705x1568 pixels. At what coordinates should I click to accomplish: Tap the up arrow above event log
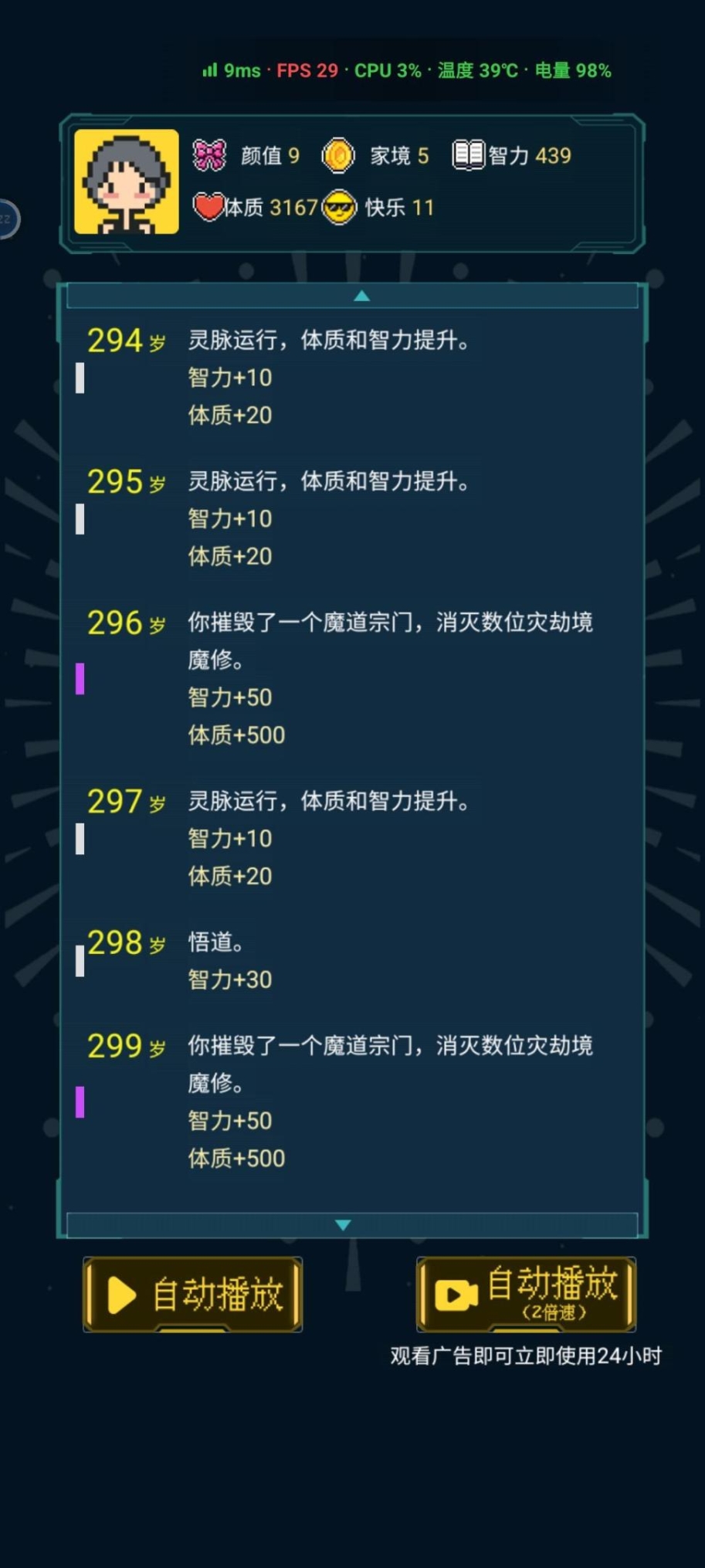coord(361,296)
